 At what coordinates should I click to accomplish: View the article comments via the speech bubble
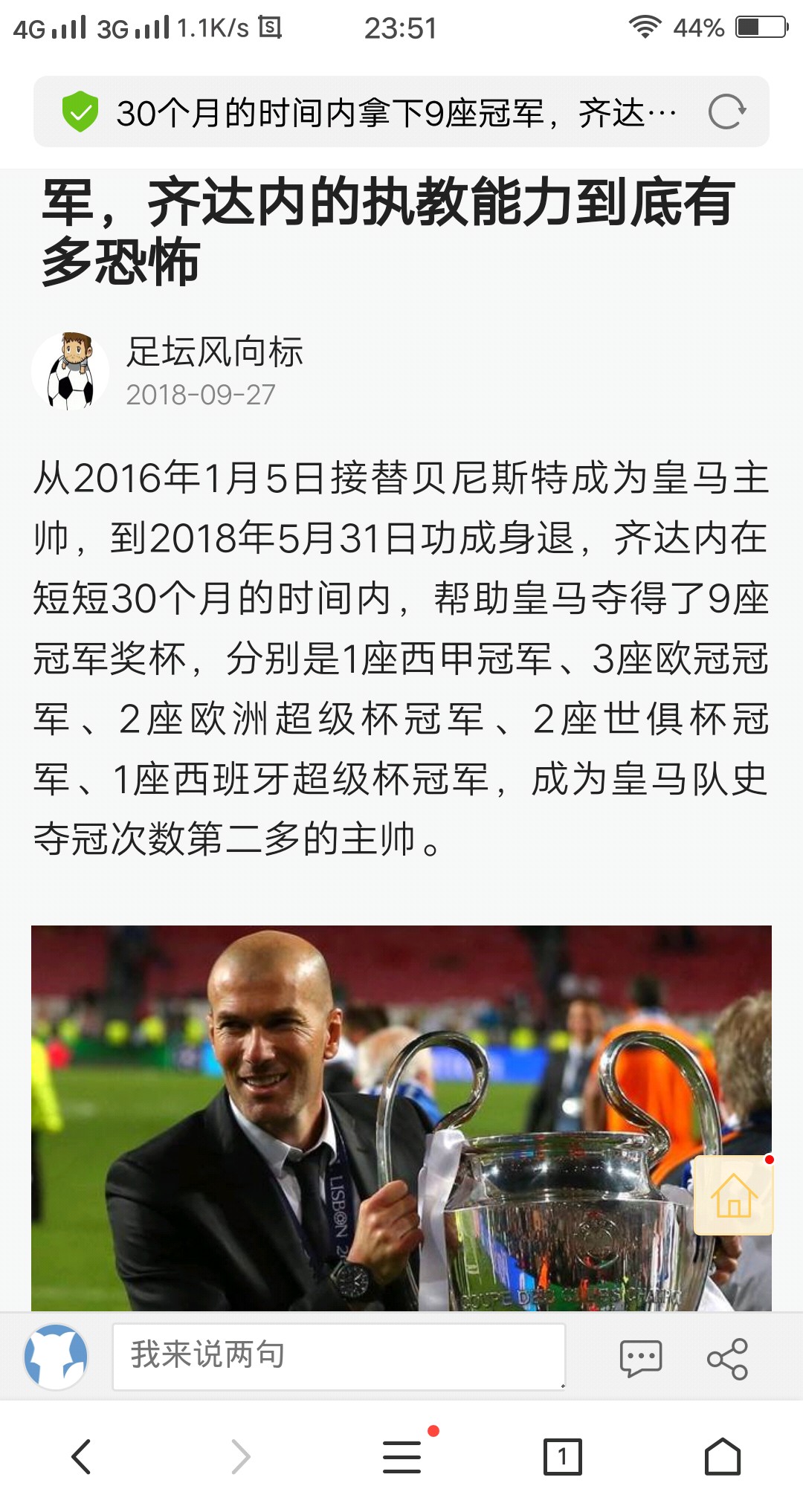[640, 1358]
